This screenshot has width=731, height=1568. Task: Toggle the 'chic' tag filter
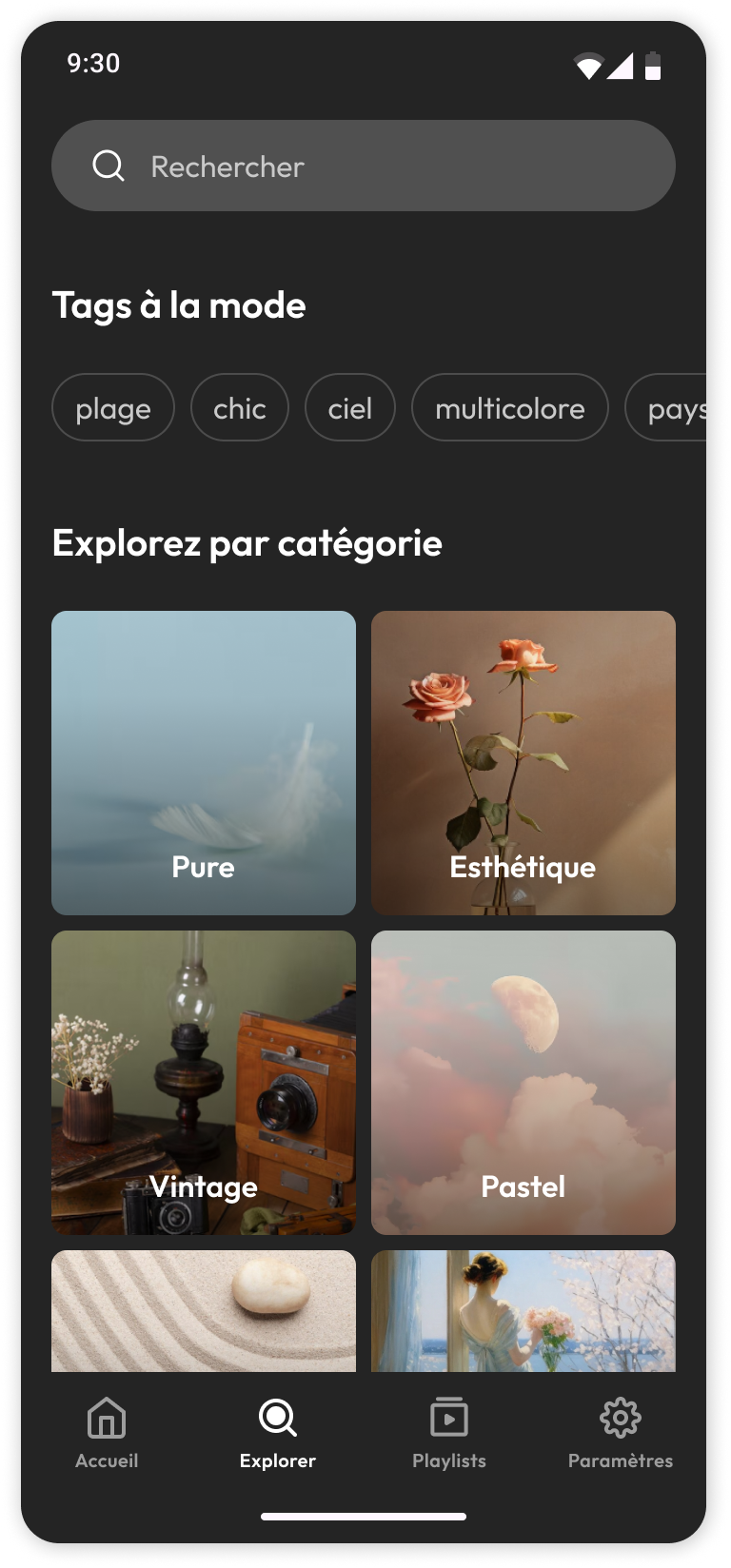[x=240, y=408]
